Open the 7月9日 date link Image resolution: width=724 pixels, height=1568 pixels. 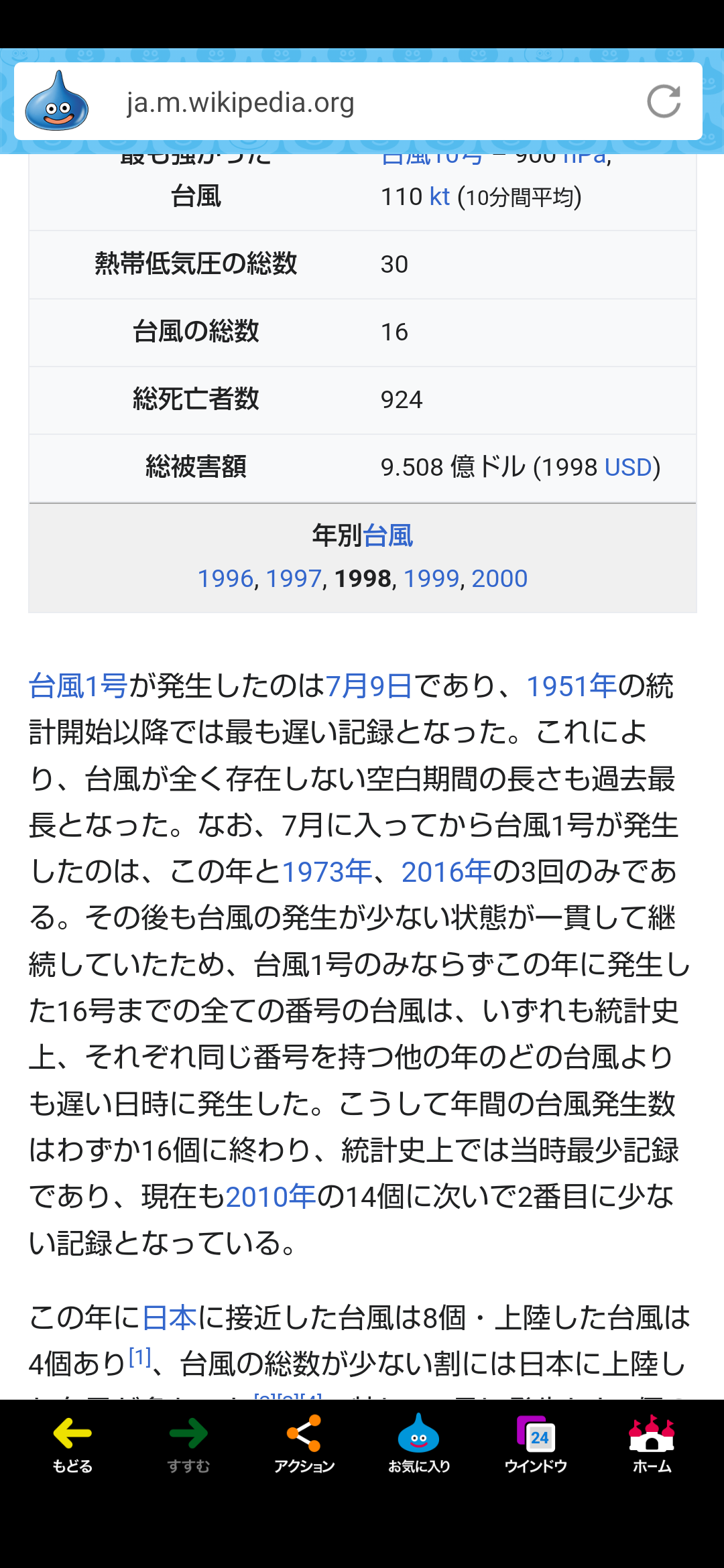click(x=369, y=686)
